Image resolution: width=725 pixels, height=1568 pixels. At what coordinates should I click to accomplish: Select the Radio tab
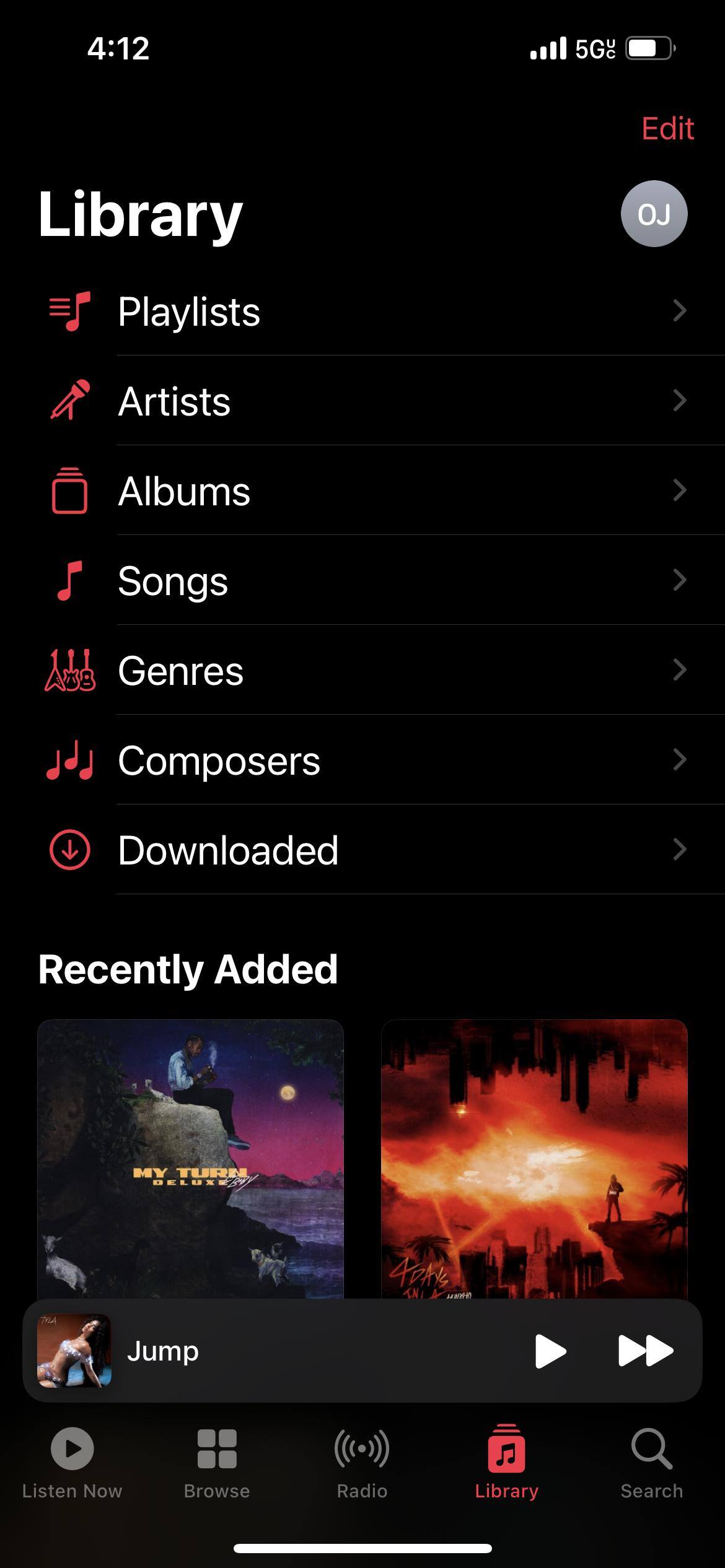coord(362,1463)
